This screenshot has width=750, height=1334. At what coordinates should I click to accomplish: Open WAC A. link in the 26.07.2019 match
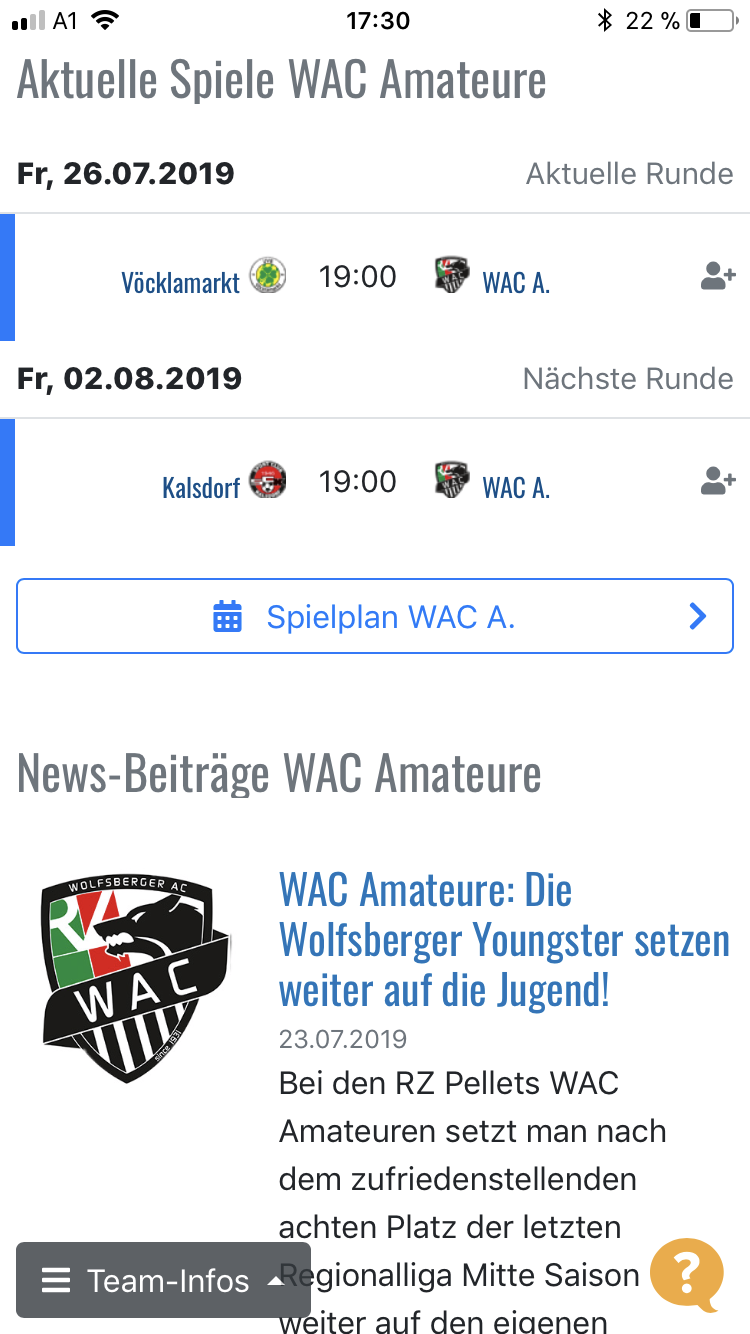[x=516, y=282]
